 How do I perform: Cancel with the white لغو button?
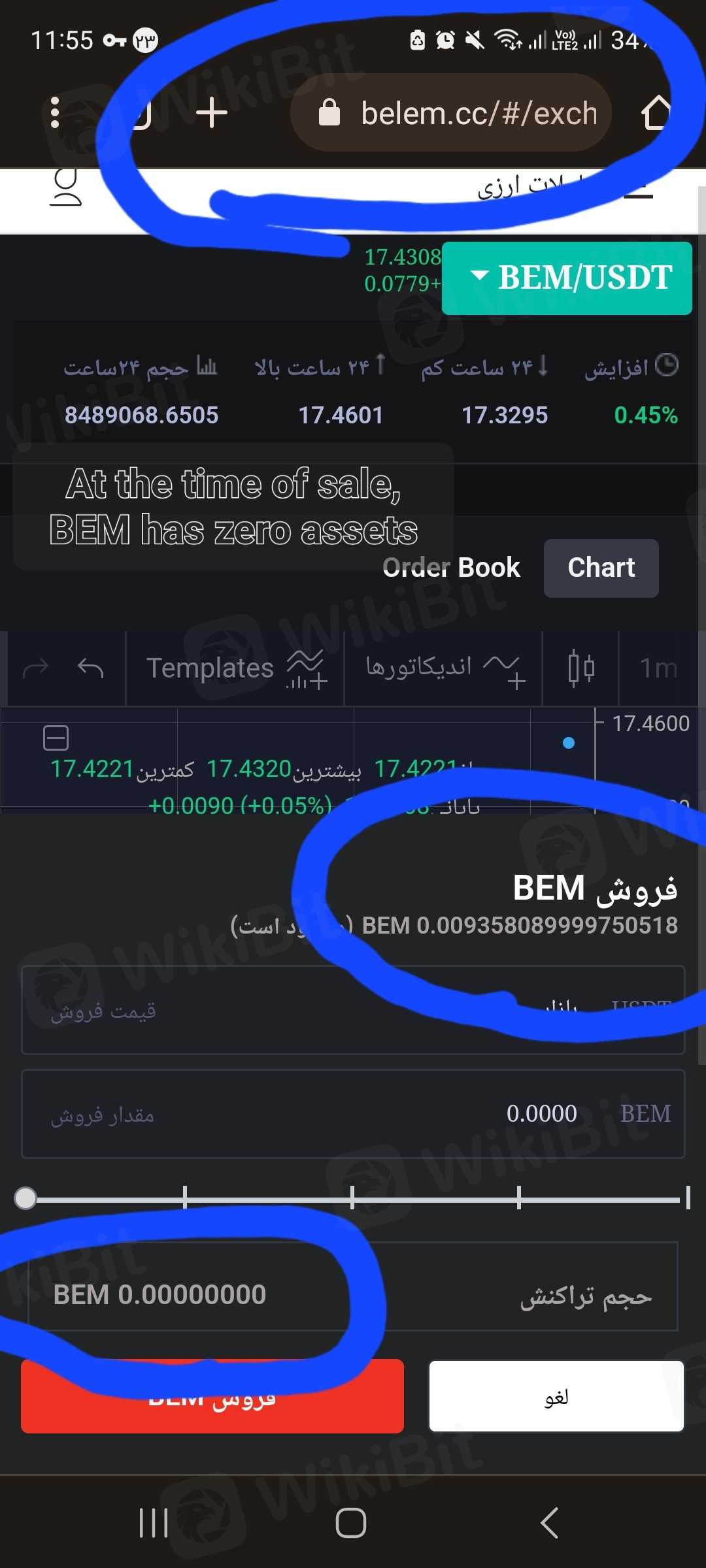556,1396
